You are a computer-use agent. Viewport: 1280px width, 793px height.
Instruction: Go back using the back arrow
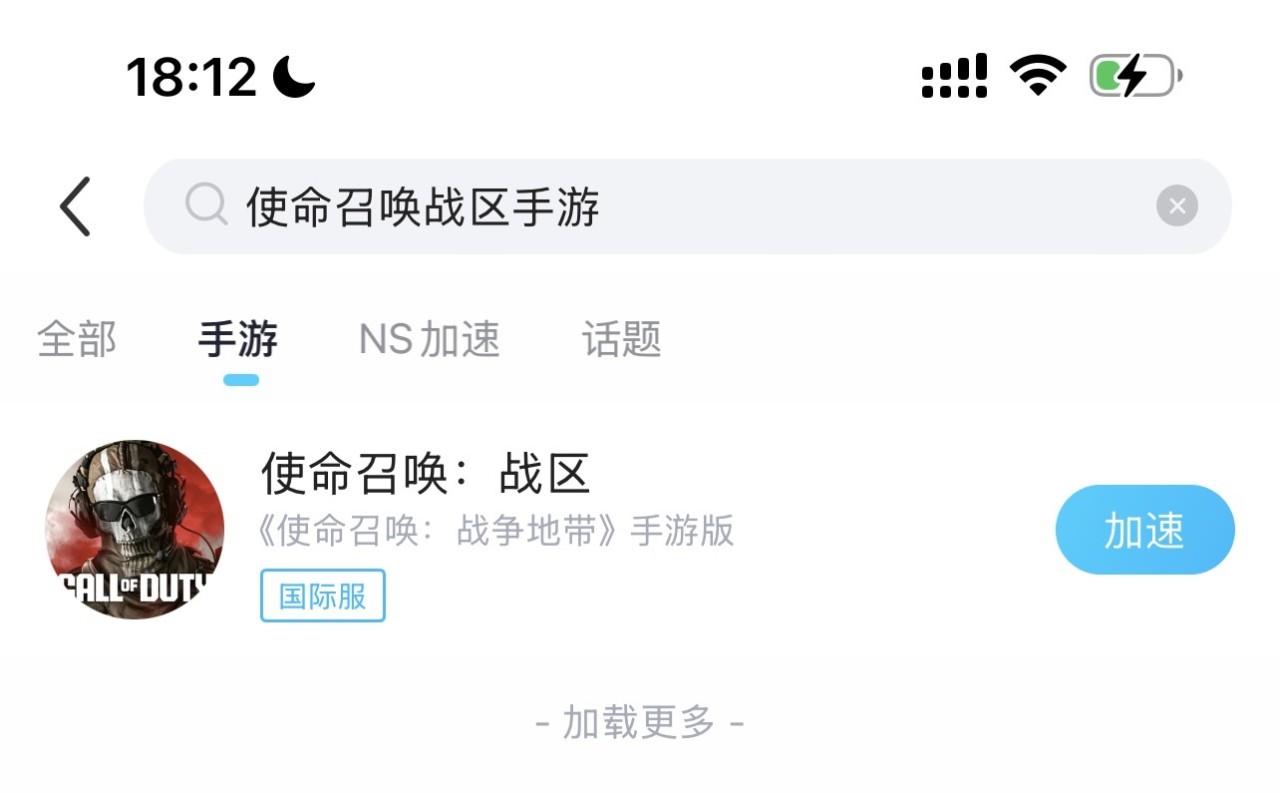pyautogui.click(x=76, y=207)
